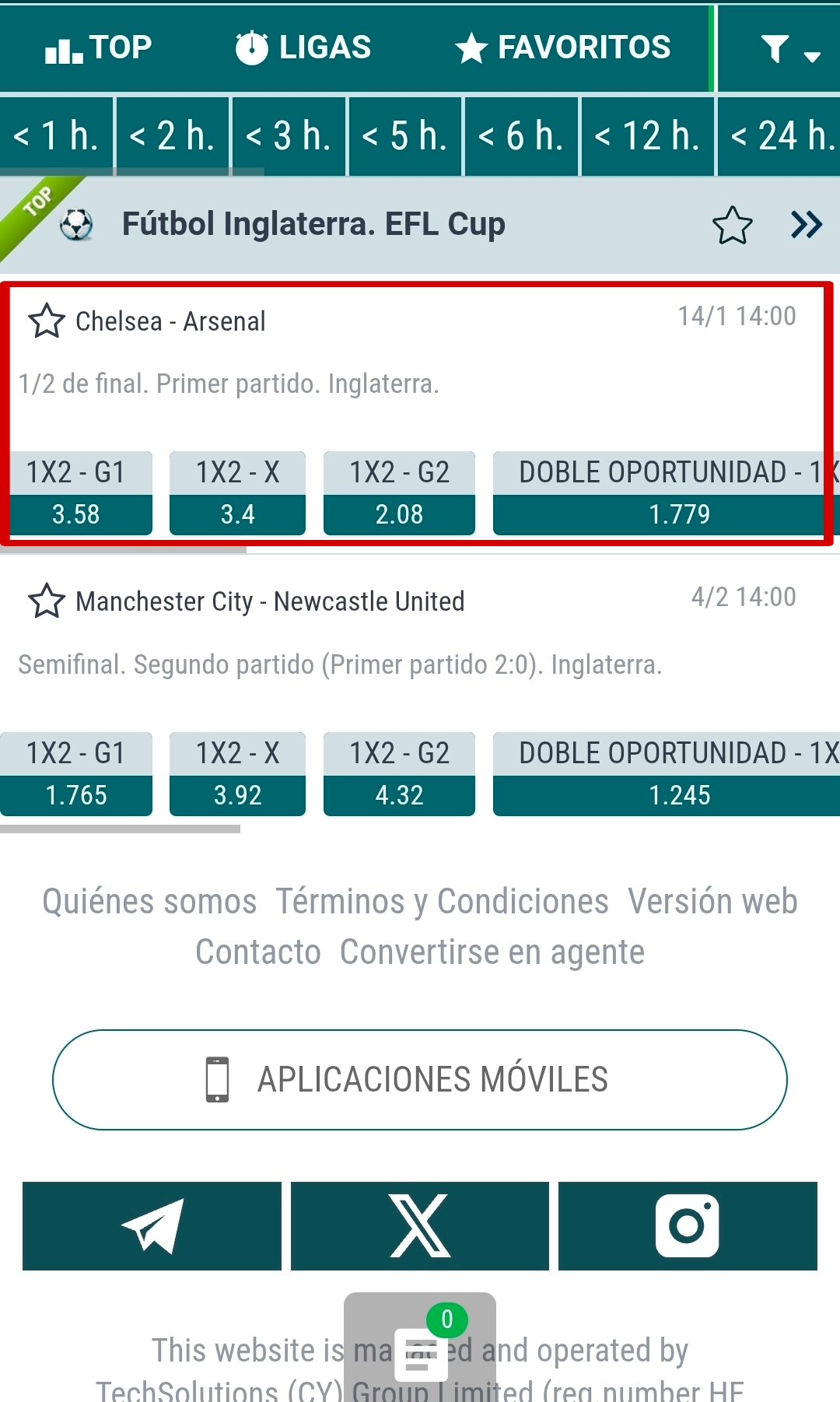Open Términos y Condiciones link
Image resolution: width=840 pixels, height=1402 pixels.
442,902
